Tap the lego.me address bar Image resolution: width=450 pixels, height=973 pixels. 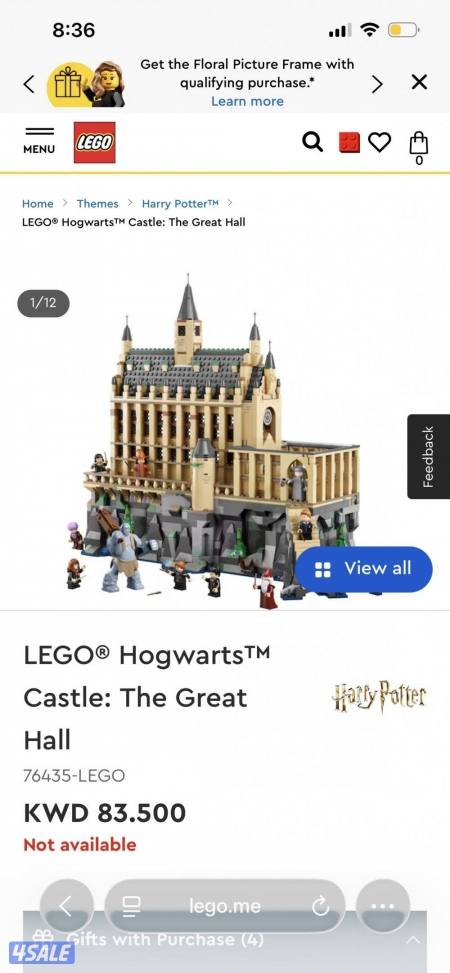click(225, 907)
